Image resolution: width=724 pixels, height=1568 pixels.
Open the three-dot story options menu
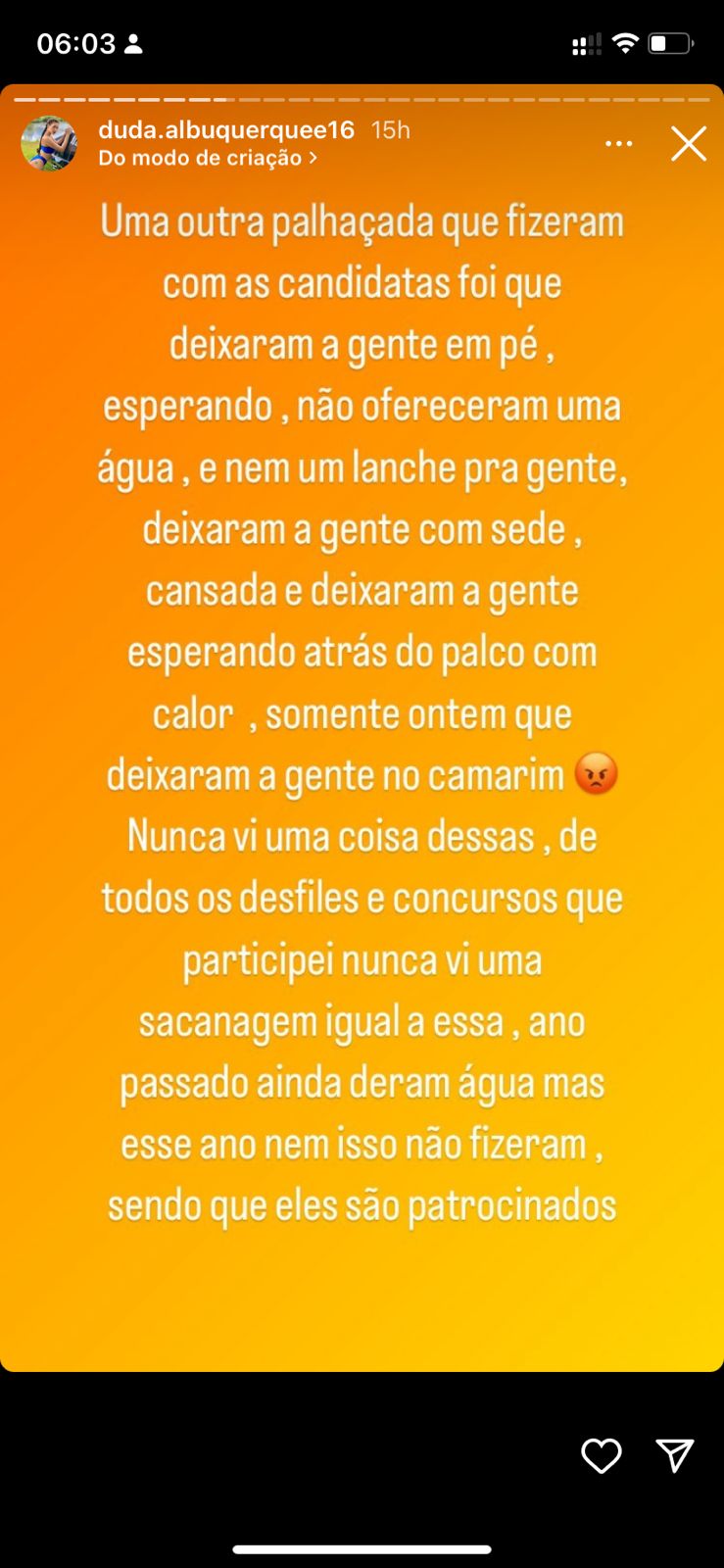pos(618,144)
